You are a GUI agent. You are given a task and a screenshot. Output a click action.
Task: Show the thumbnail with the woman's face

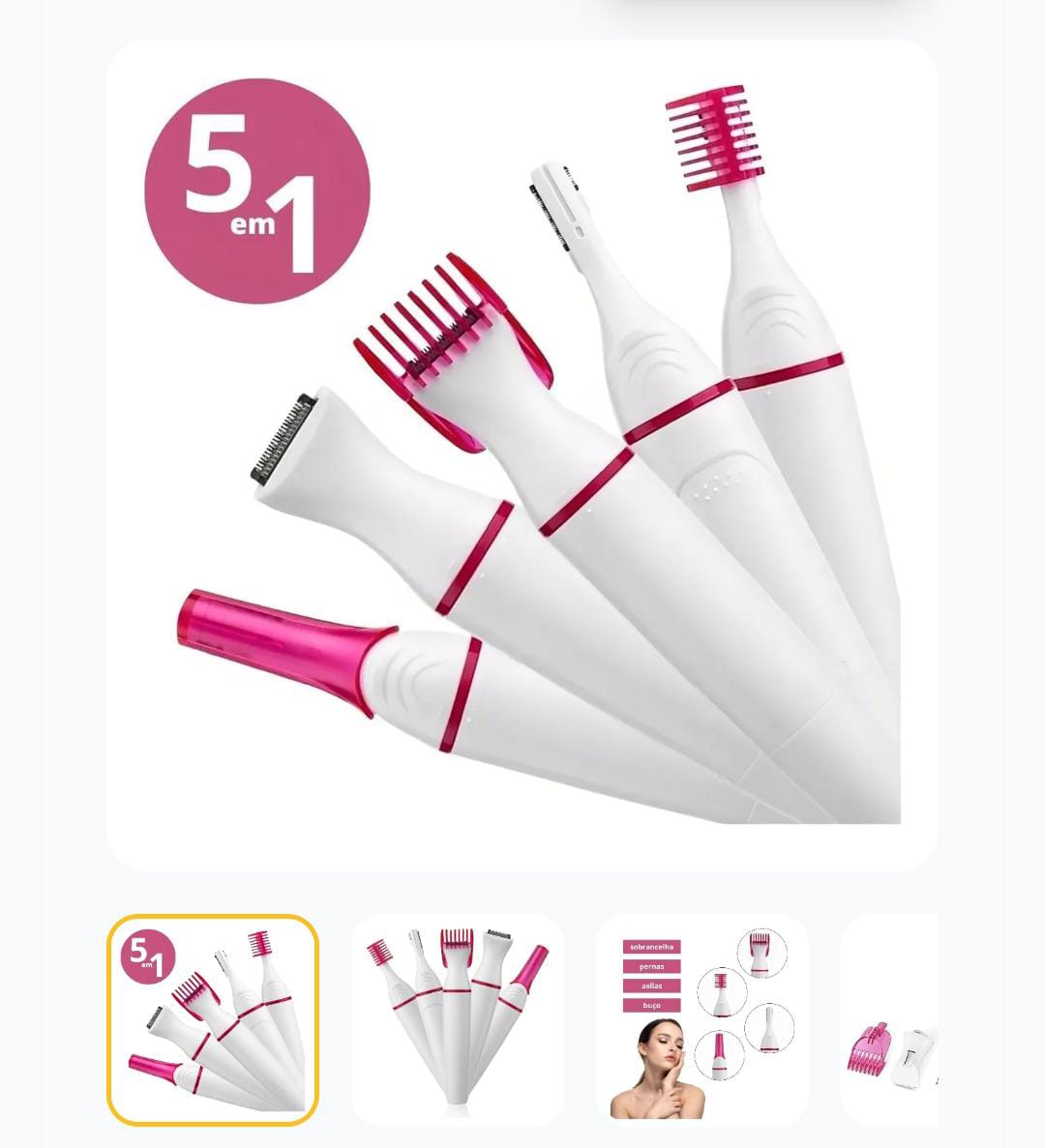[x=702, y=1020]
